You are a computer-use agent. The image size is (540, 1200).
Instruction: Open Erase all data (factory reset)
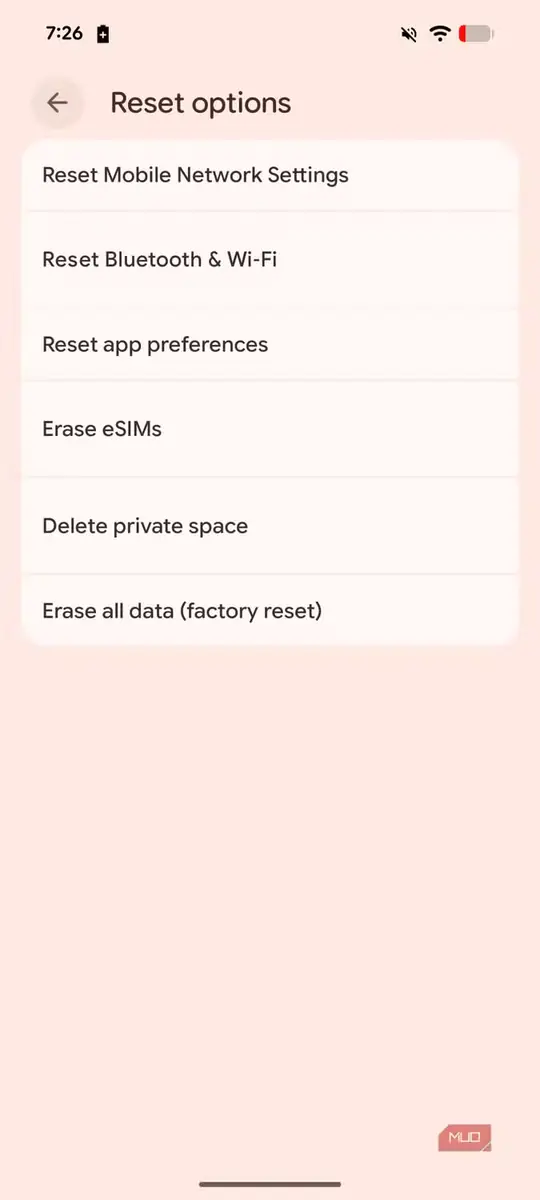point(270,610)
